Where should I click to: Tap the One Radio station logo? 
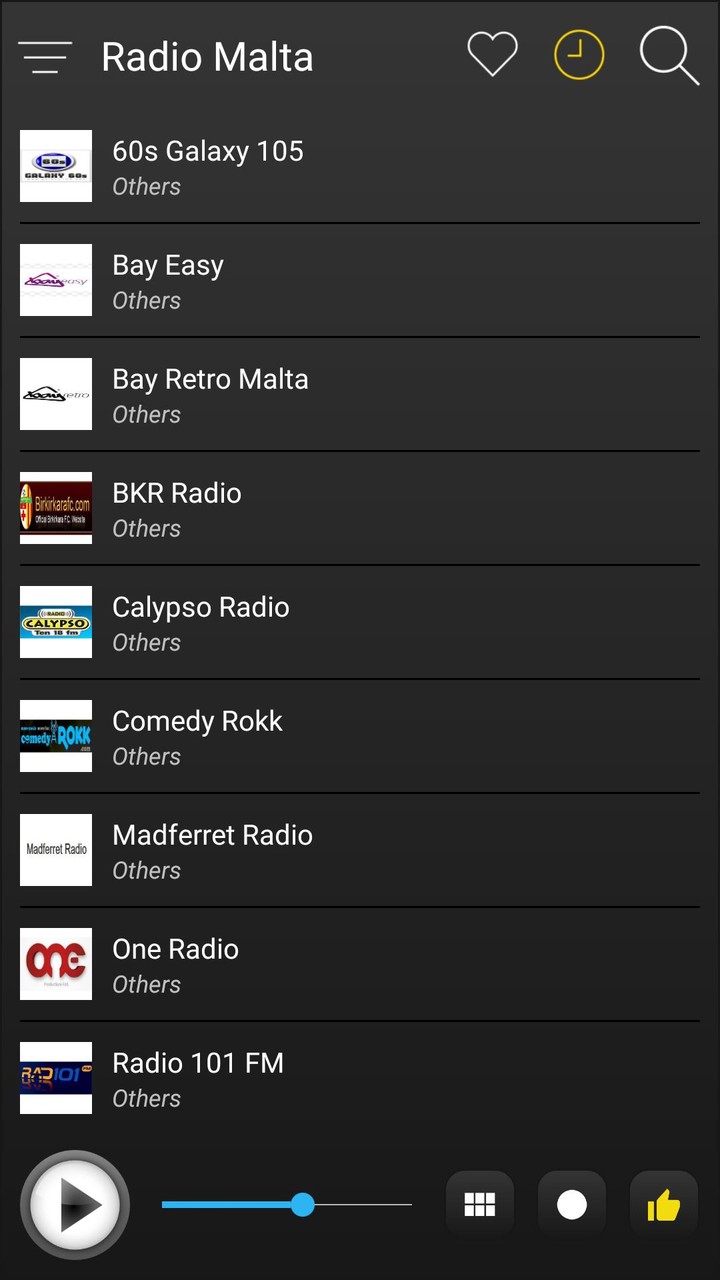[55, 964]
